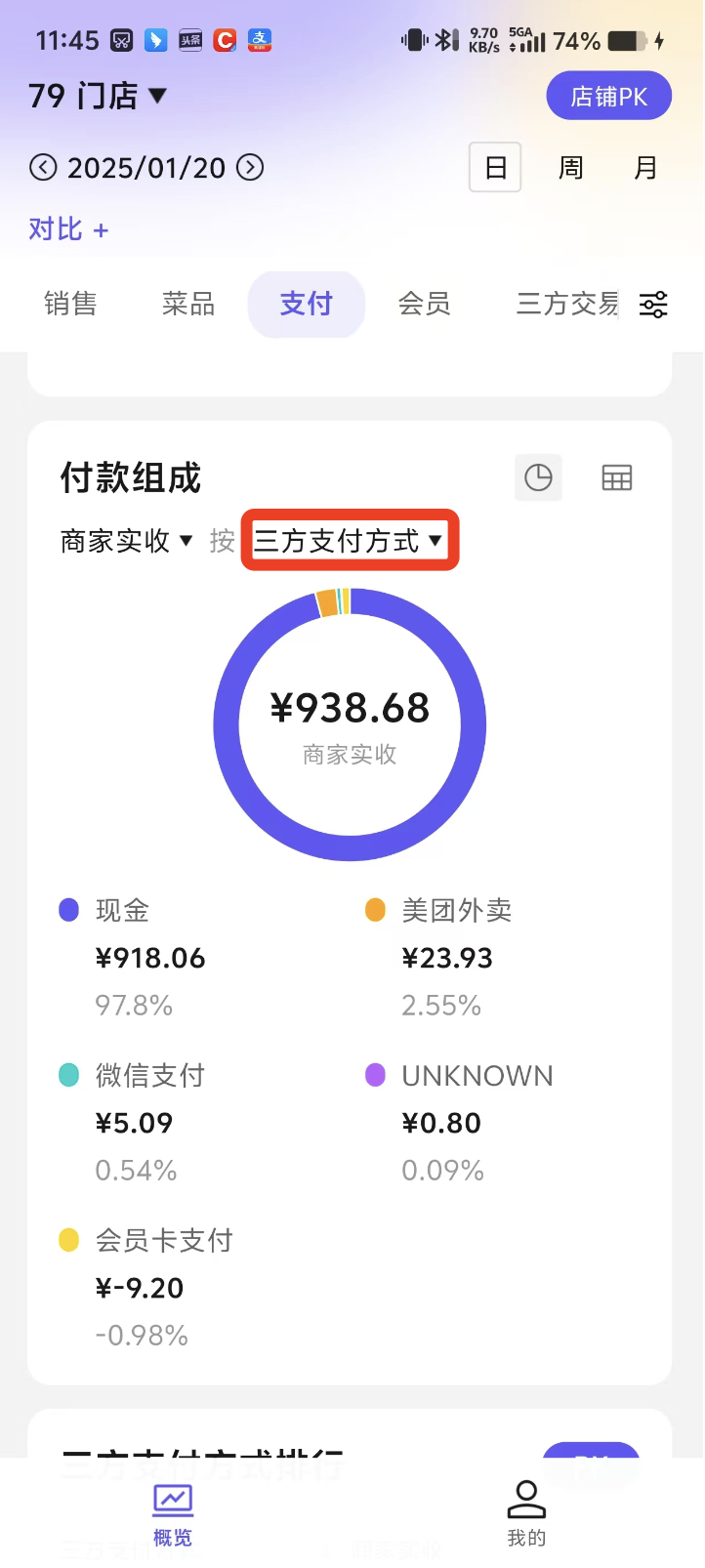Switch to the 菜品 tab

(x=188, y=305)
